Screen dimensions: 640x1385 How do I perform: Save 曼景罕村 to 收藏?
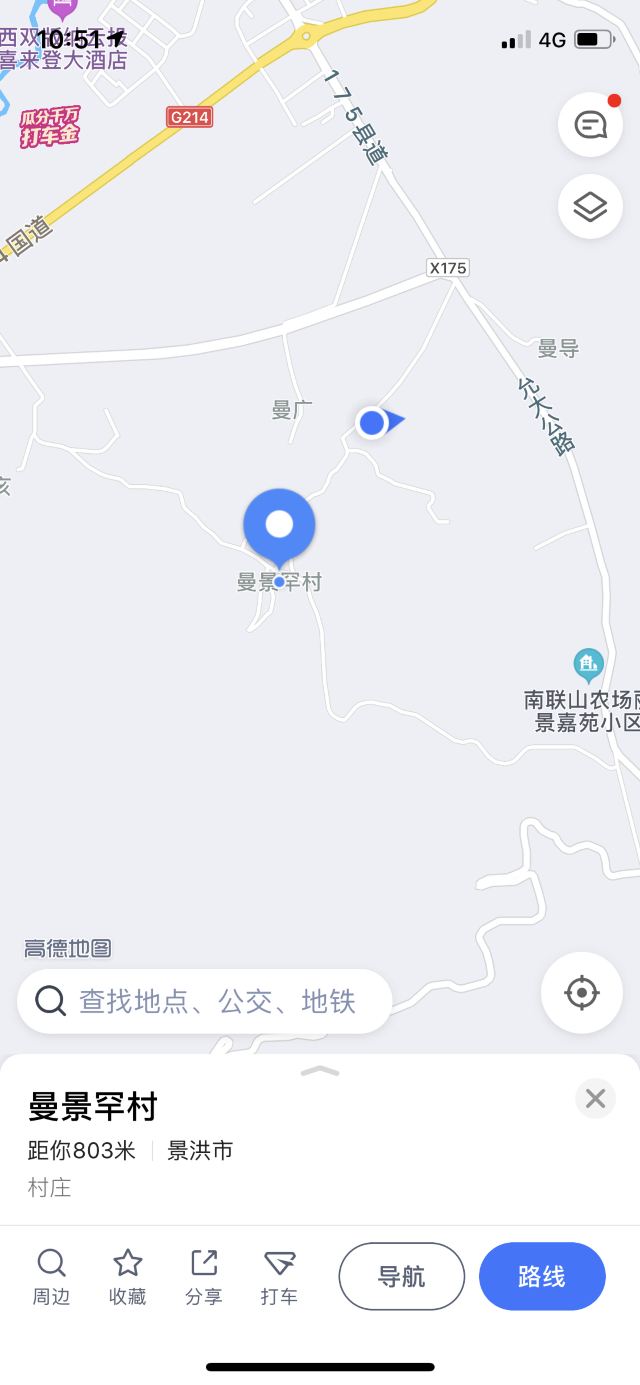tap(127, 1277)
